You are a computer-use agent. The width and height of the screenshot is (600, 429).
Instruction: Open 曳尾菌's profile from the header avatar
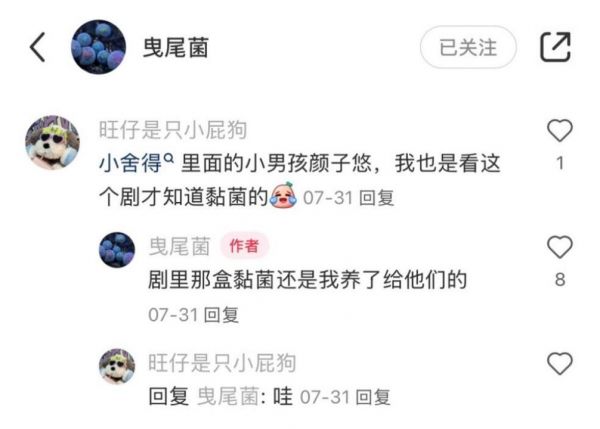coord(98,47)
